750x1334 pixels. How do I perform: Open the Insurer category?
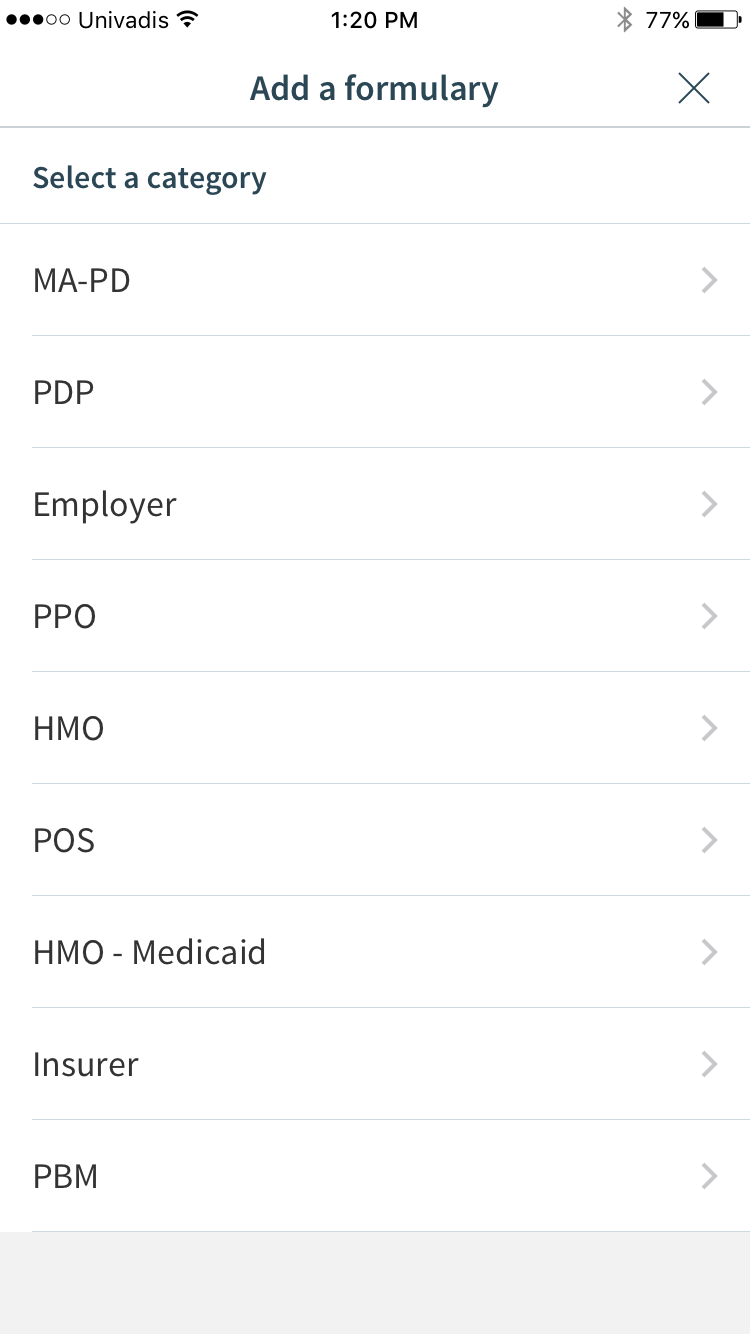pos(375,1064)
